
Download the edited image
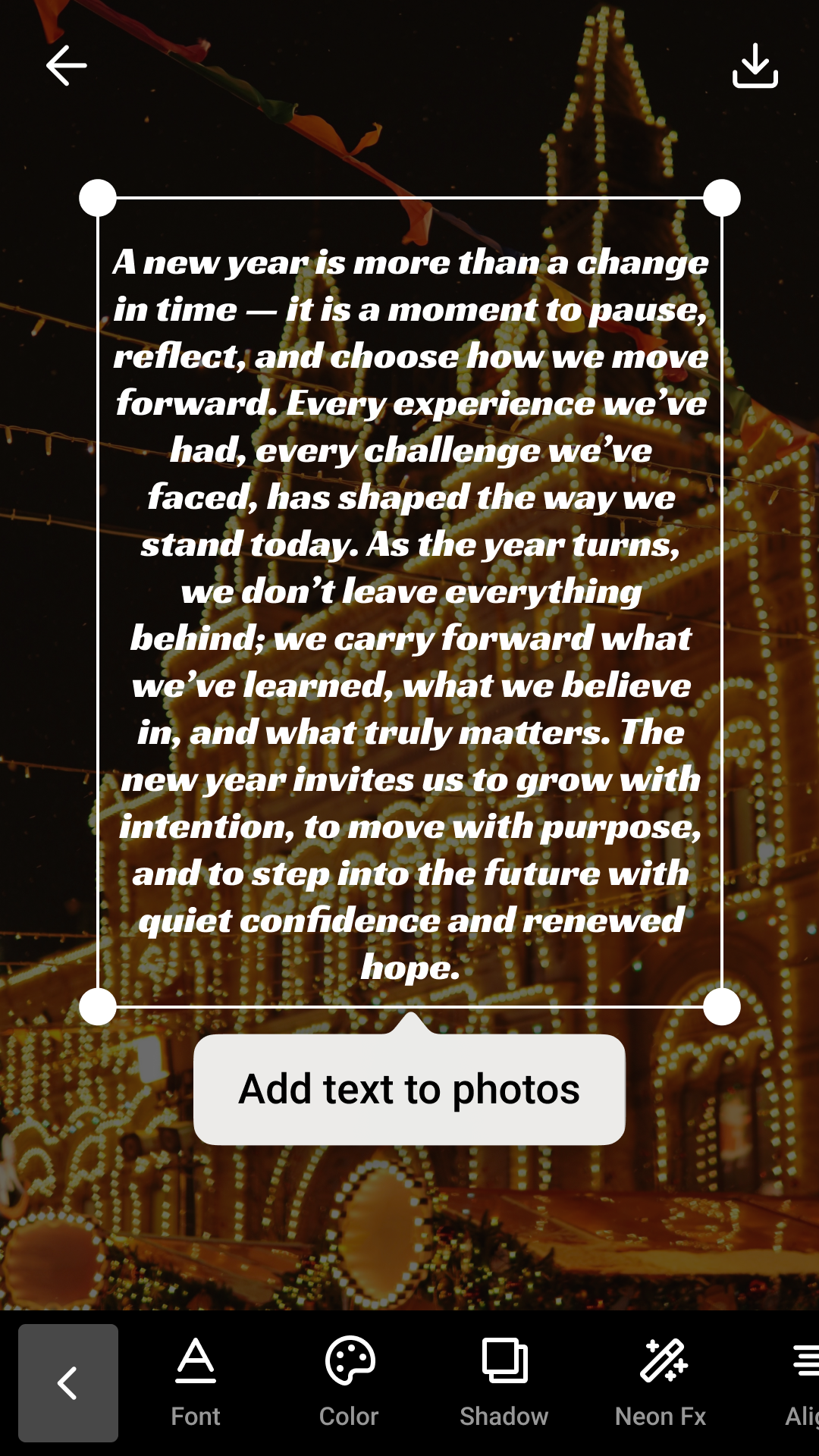pyautogui.click(x=755, y=65)
